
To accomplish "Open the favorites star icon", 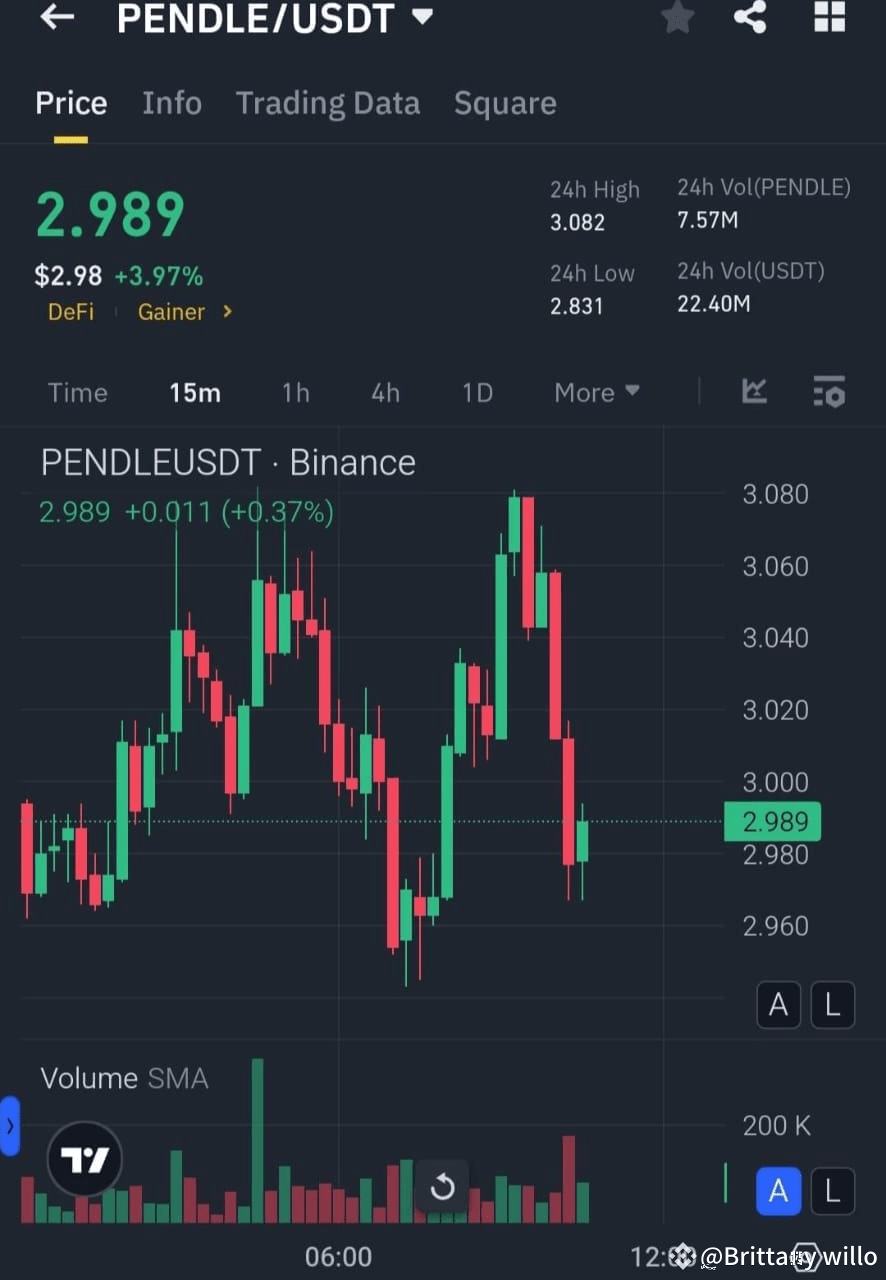I will point(677,18).
